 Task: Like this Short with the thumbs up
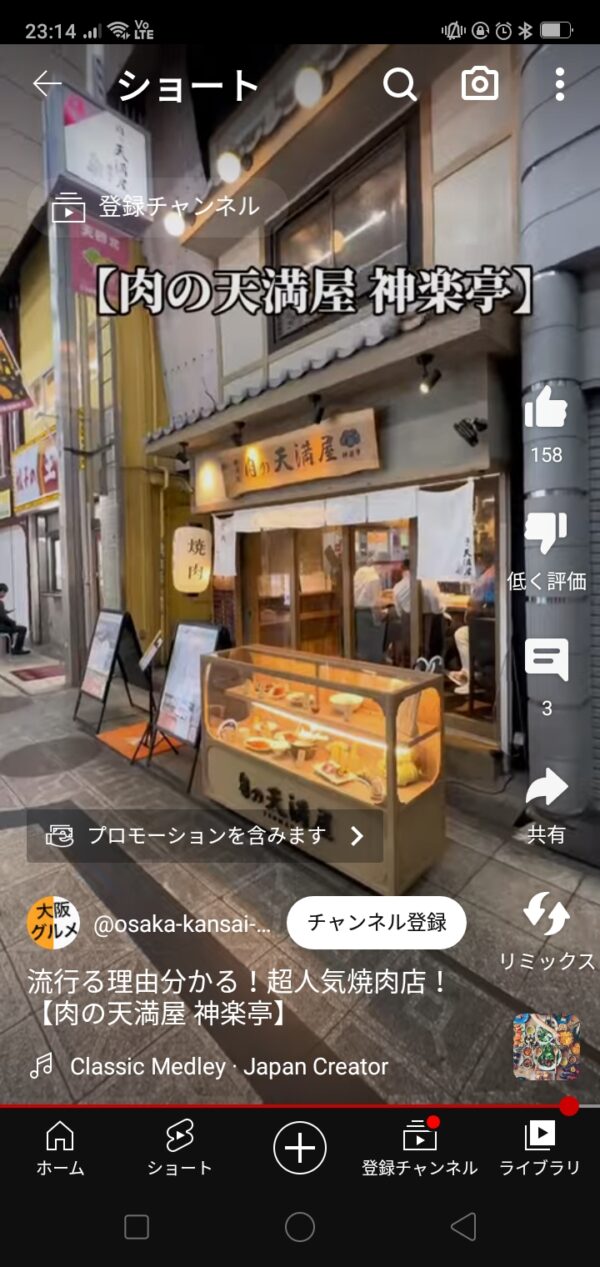[546, 409]
